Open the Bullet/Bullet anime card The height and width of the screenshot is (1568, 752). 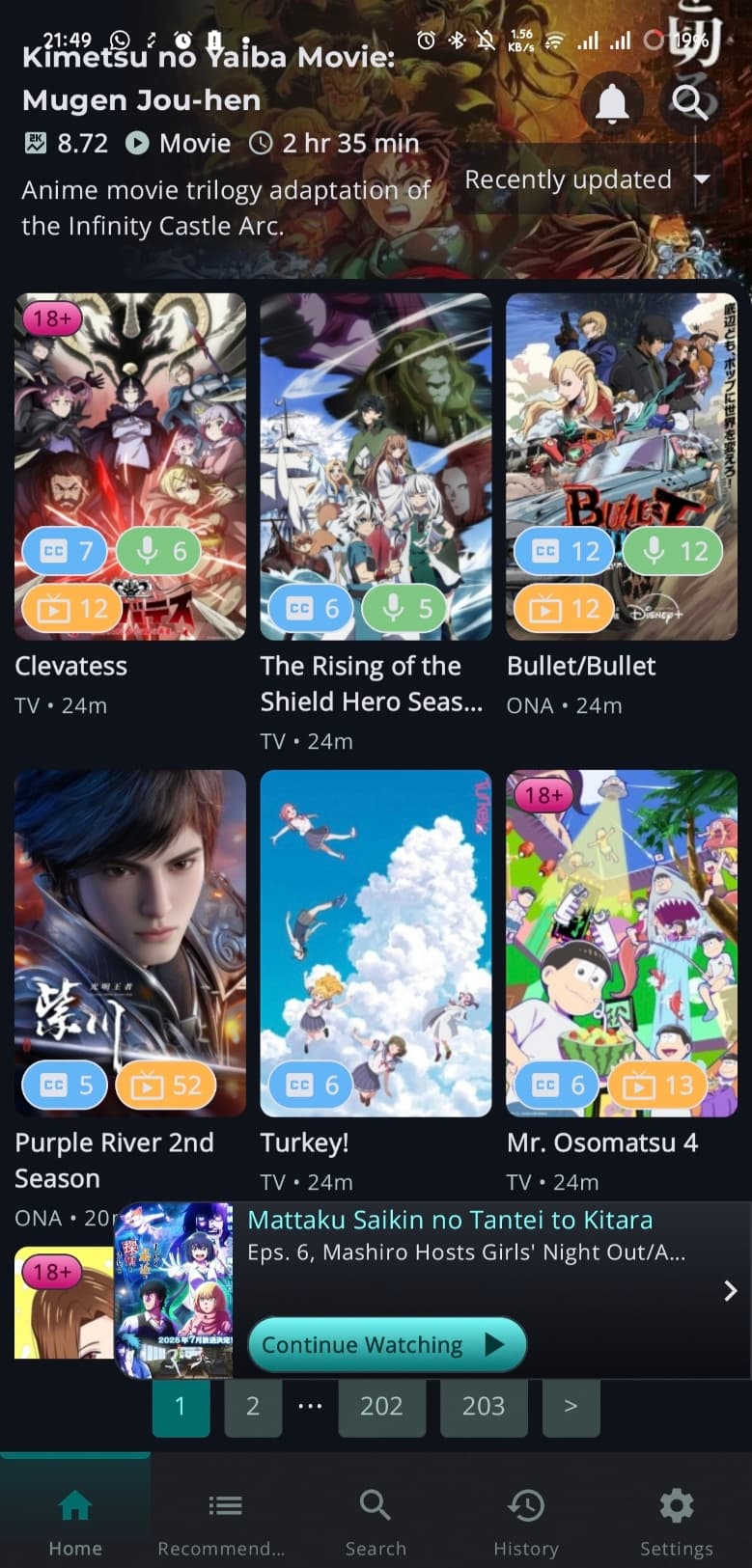point(621,467)
